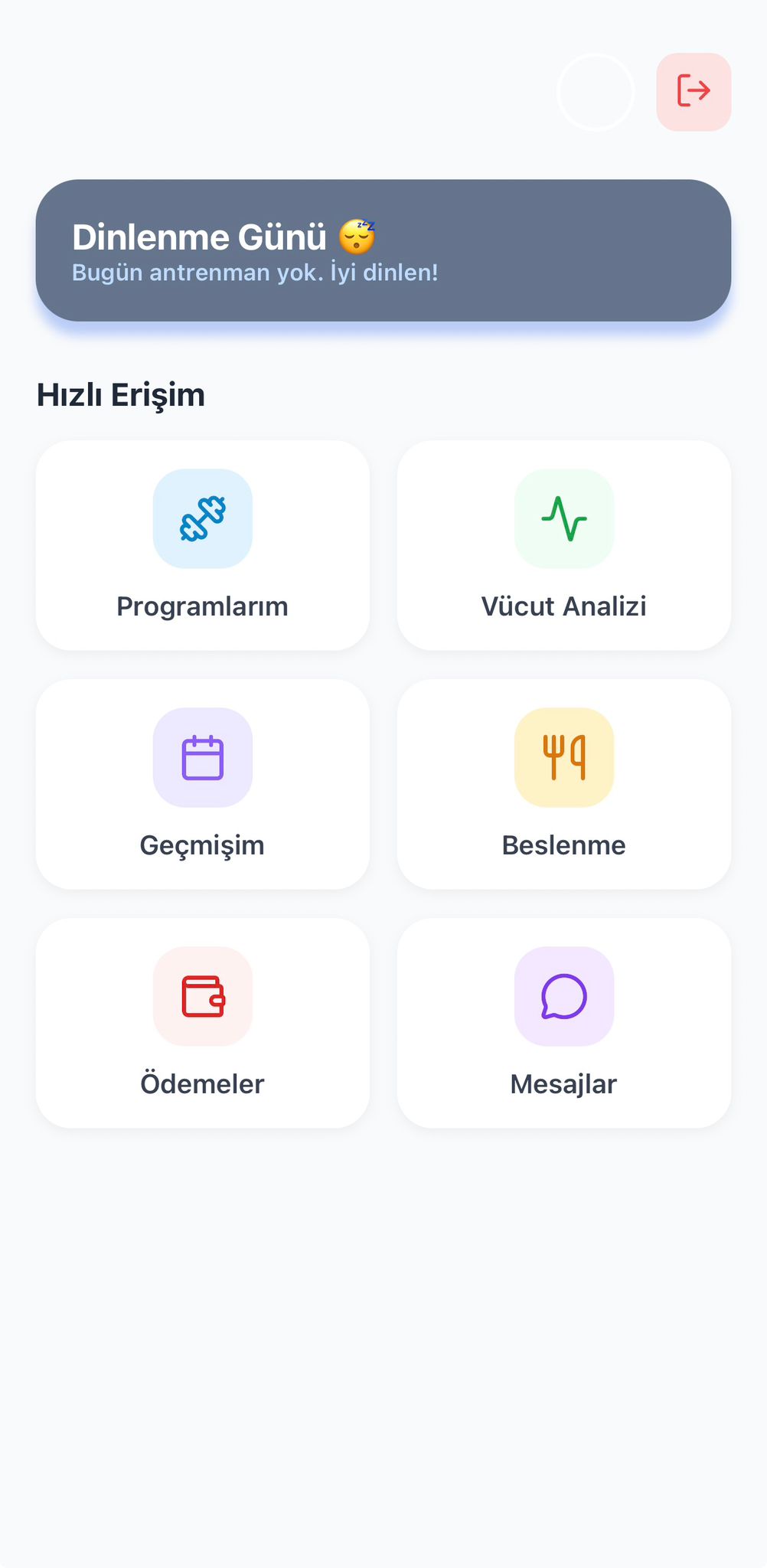Select the logout icon at top right
Image resolution: width=767 pixels, height=1568 pixels.
(x=694, y=91)
